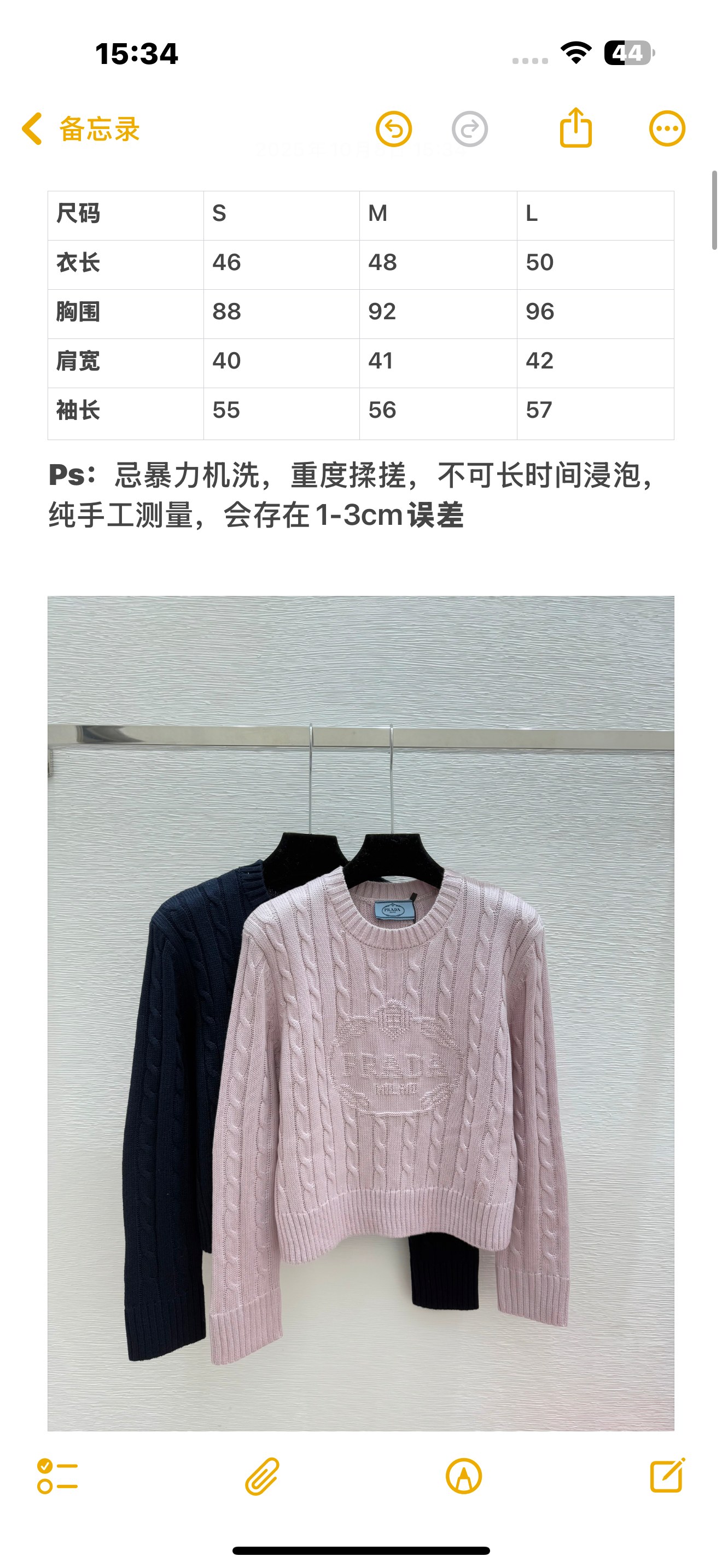The width and height of the screenshot is (722, 1568).
Task: Open the markup pen tool
Action: [464, 1476]
